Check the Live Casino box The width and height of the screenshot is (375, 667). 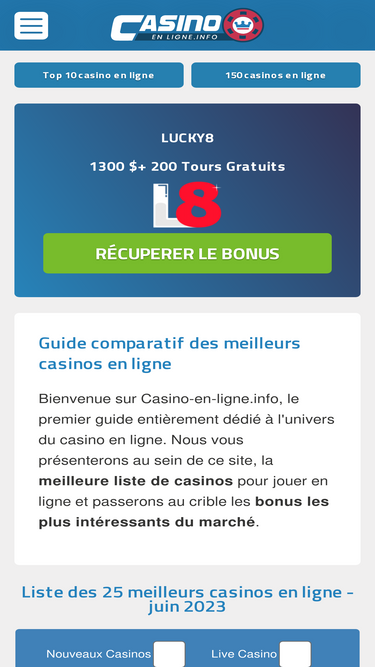point(295,654)
